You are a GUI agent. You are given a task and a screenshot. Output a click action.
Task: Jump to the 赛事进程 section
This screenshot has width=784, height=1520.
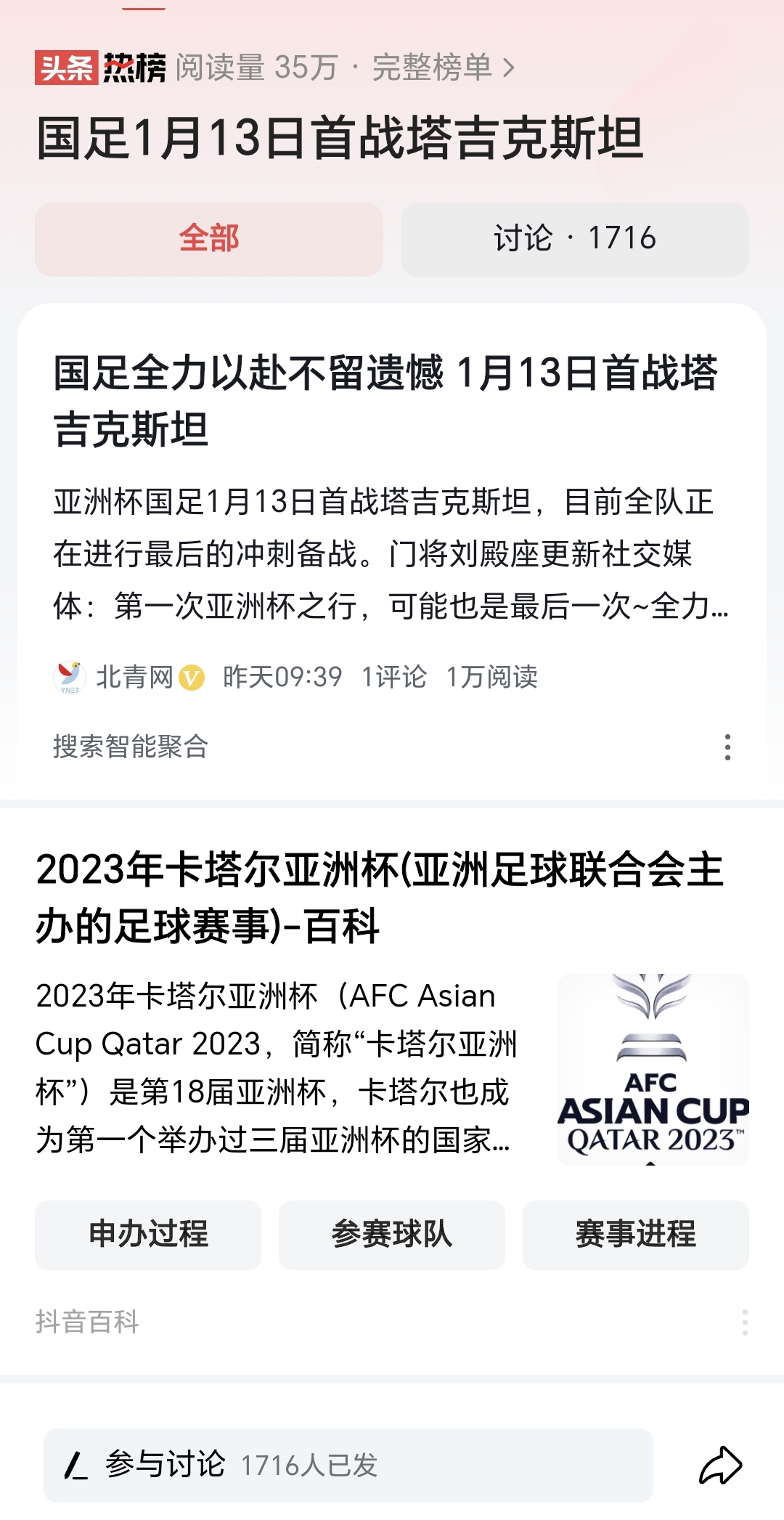click(635, 1235)
